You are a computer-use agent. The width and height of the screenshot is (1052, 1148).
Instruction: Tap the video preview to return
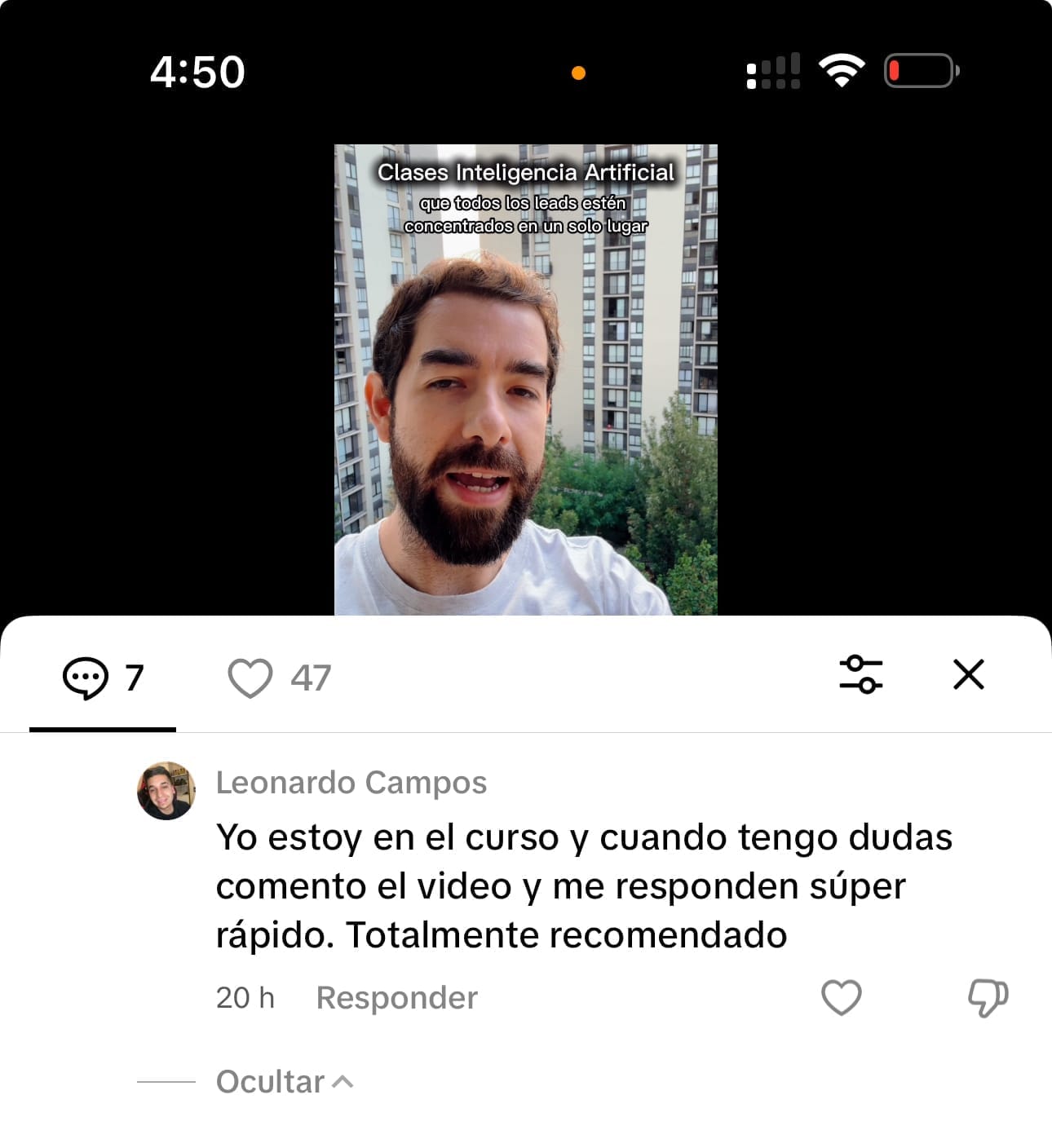coord(525,379)
